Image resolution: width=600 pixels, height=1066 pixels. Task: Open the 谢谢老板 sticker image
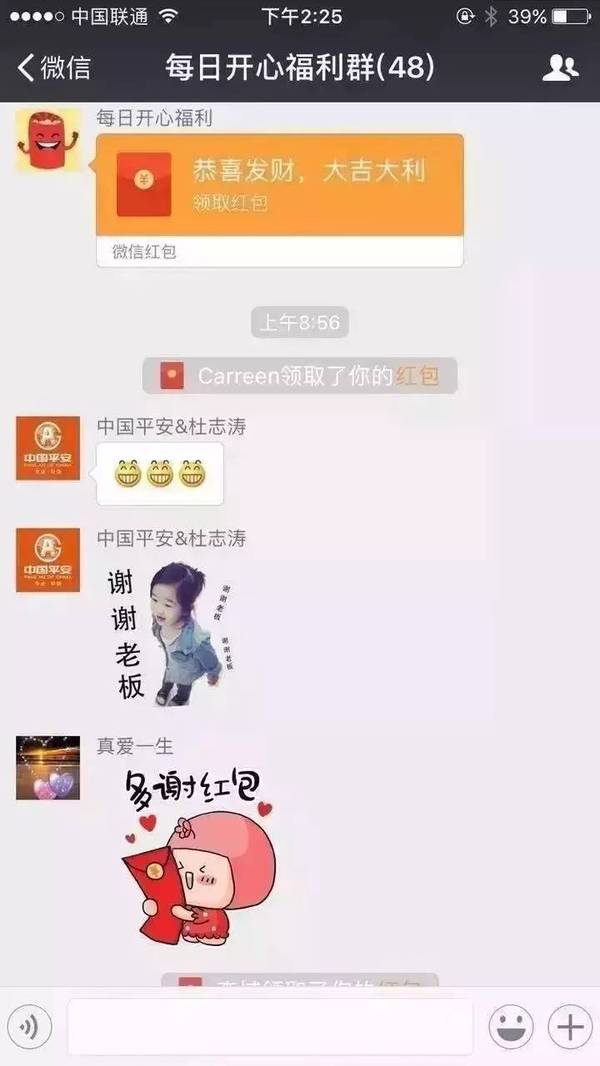[165, 632]
